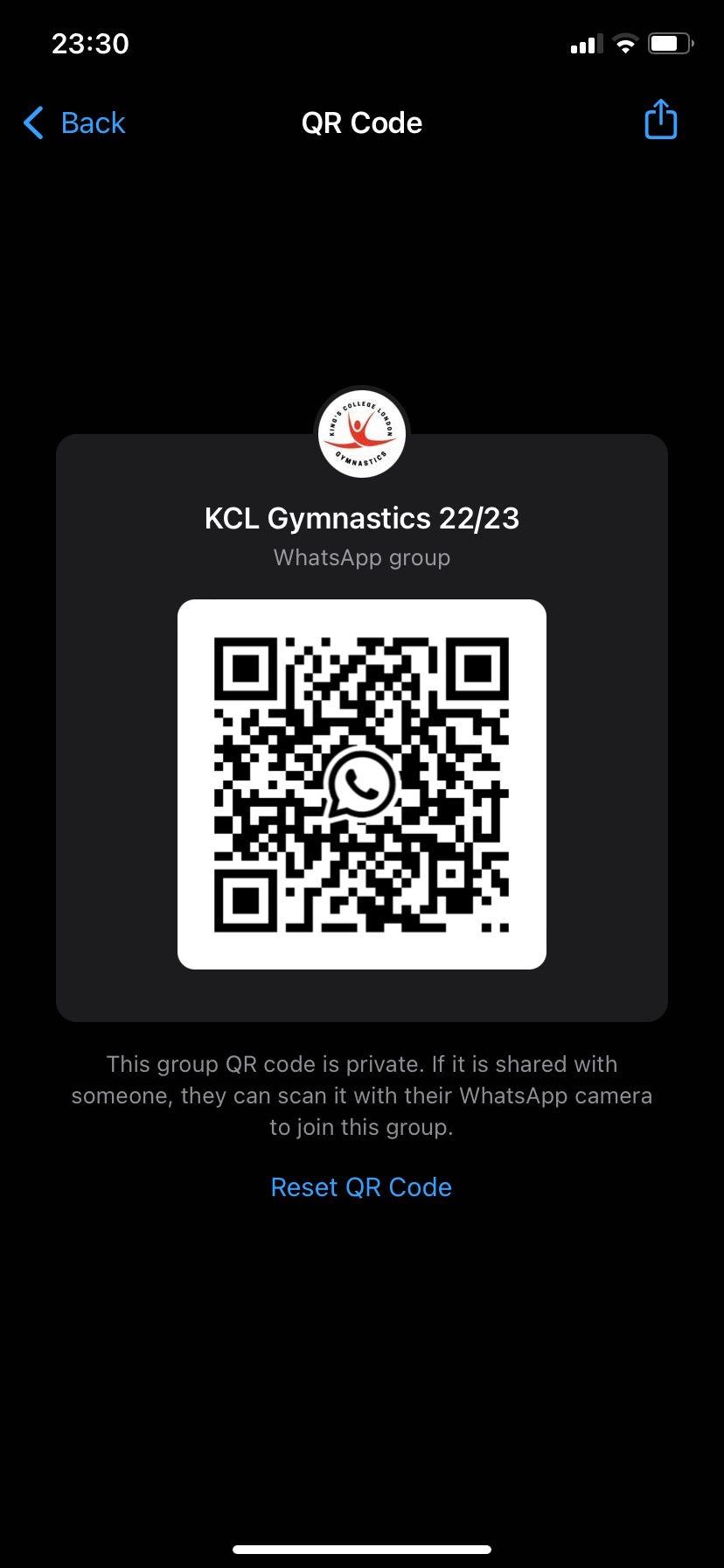The height and width of the screenshot is (1568, 724).
Task: Tap Reset QR Code link
Action: pyautogui.click(x=361, y=1187)
